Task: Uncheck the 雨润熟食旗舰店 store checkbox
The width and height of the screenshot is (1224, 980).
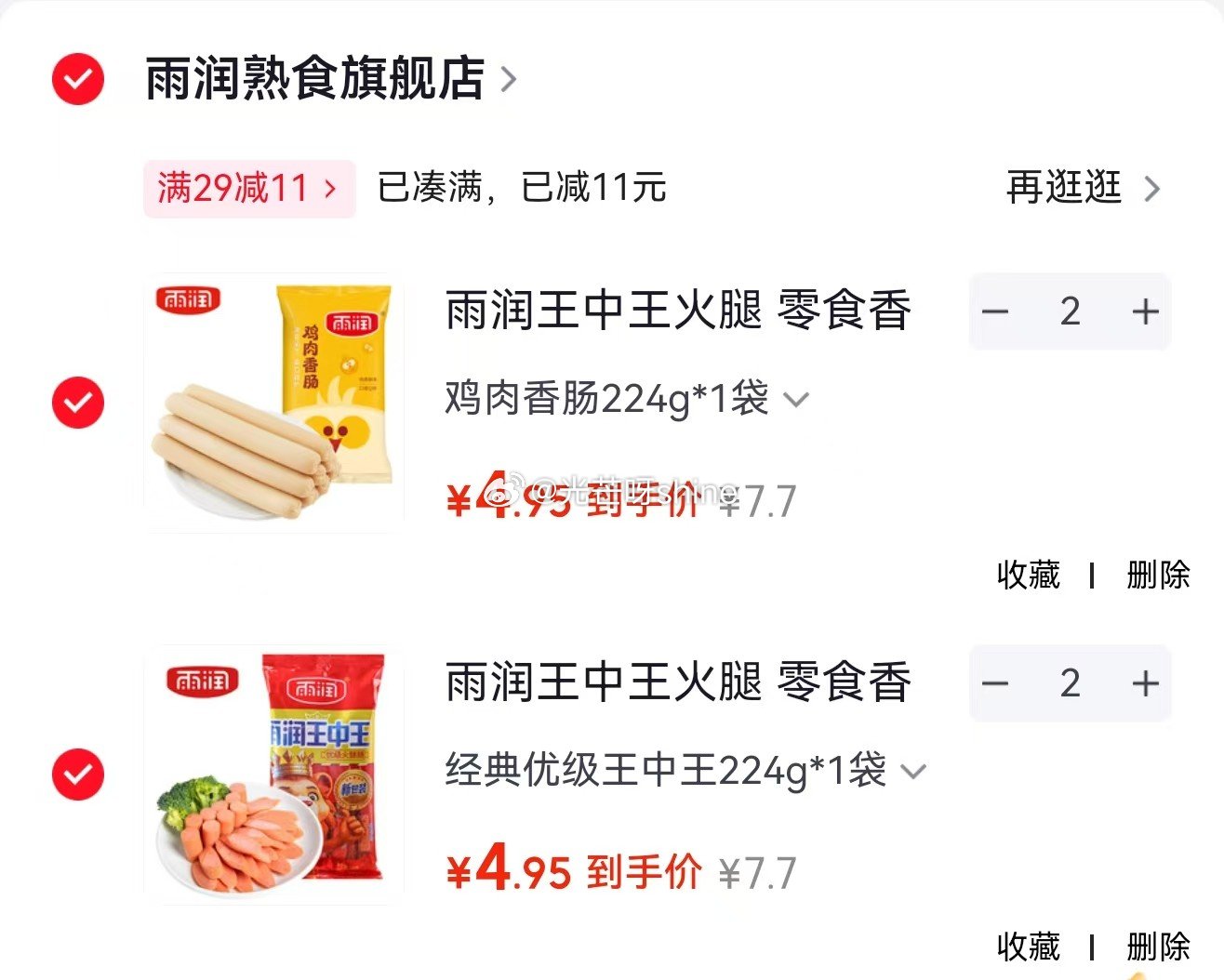Action: (x=78, y=79)
